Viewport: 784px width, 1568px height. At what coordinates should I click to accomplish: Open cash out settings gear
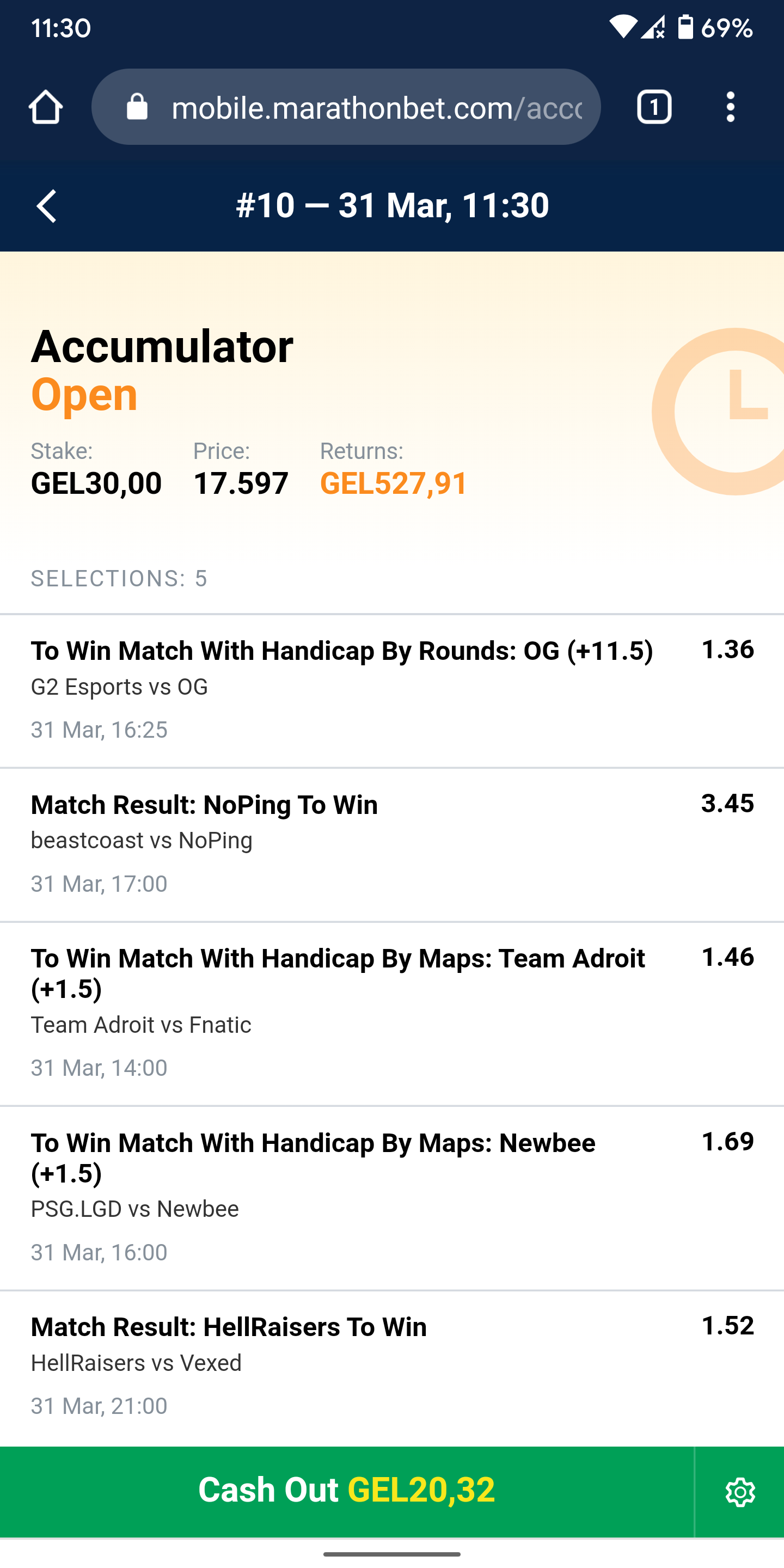click(739, 1492)
